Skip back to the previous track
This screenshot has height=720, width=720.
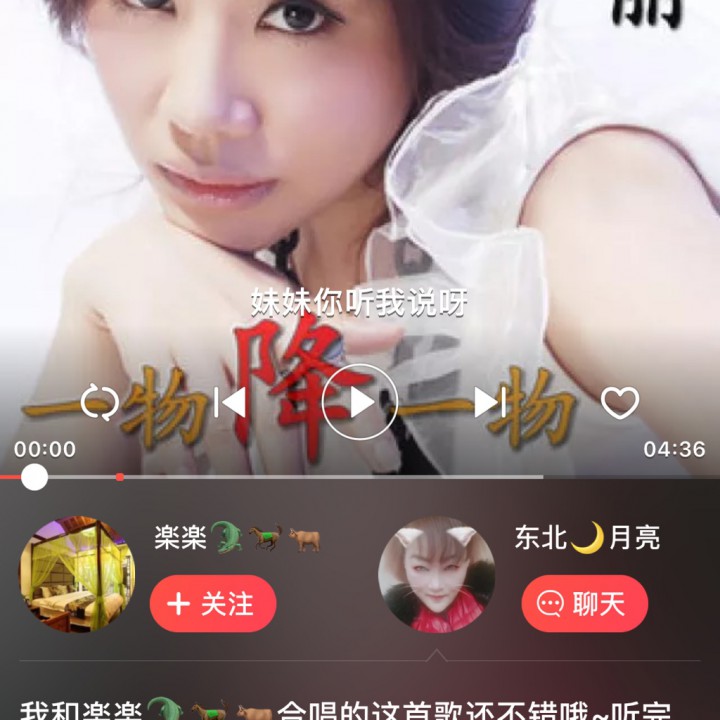click(x=230, y=403)
